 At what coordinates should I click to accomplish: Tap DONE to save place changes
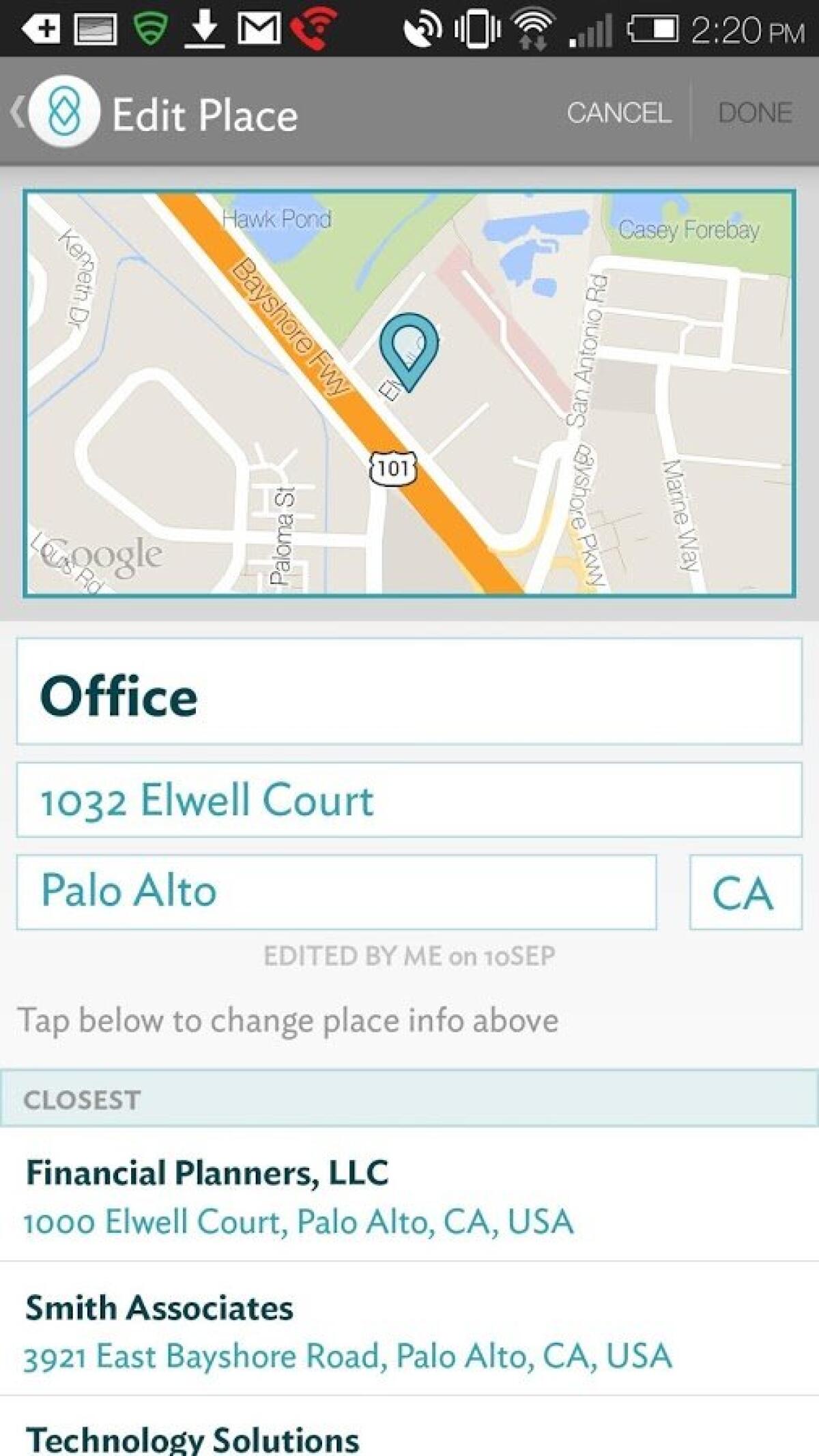(x=755, y=113)
